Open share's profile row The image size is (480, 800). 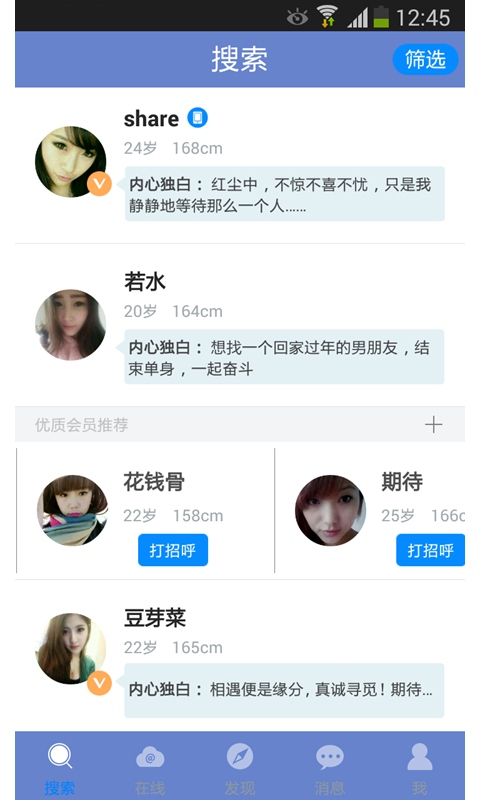tap(240, 165)
